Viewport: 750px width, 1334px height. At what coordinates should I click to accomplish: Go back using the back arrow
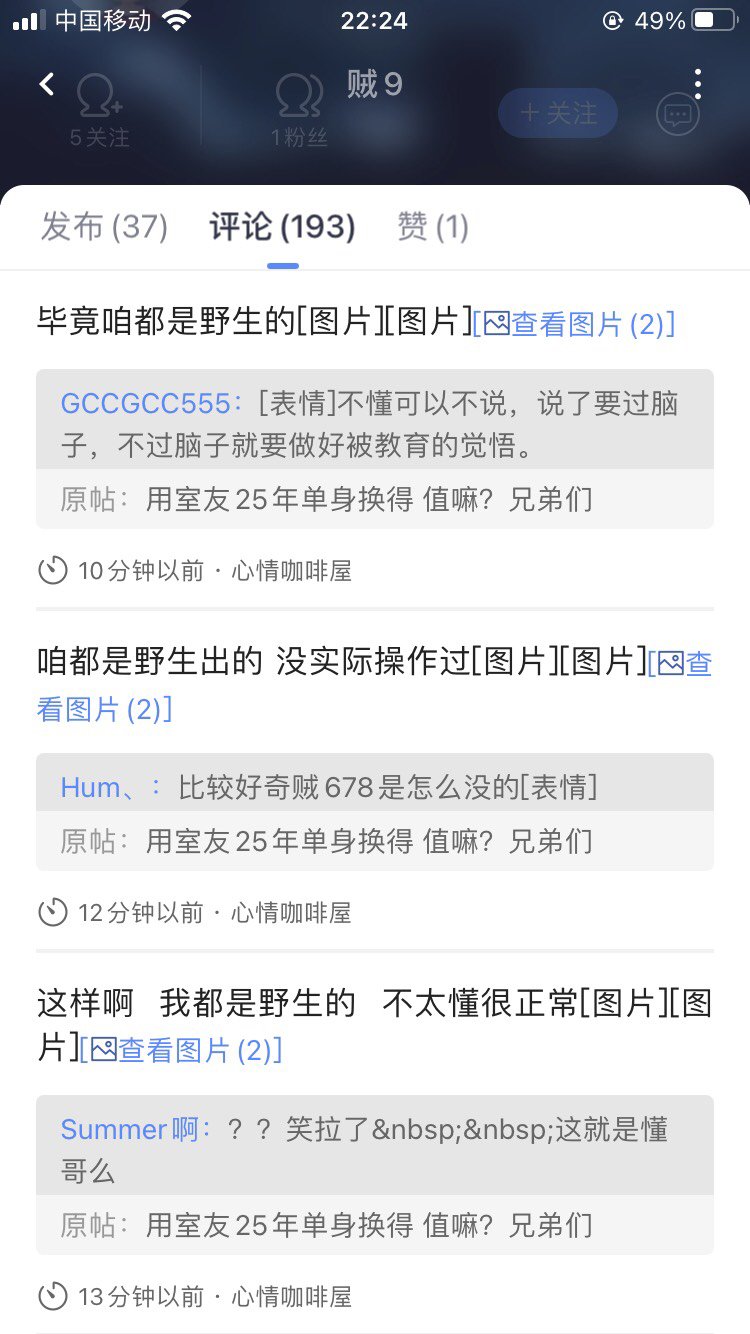47,84
